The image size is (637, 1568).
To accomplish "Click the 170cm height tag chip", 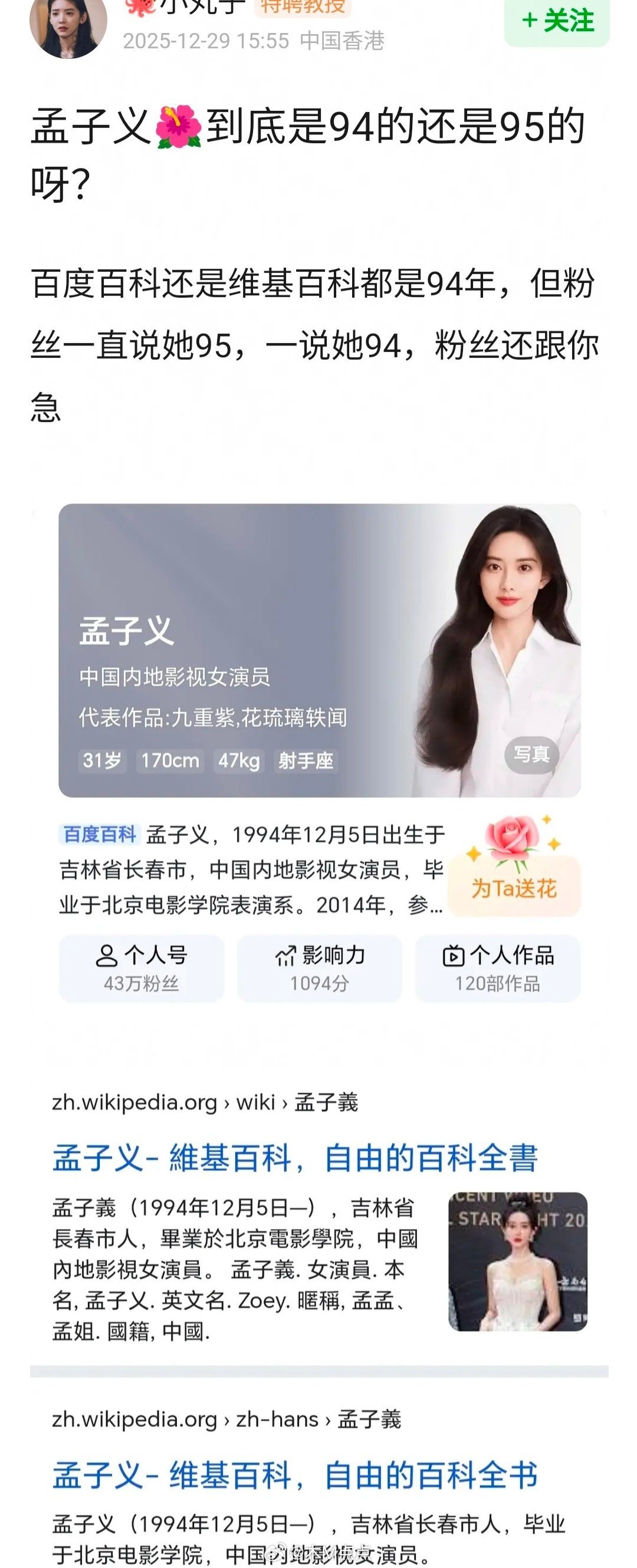I will click(171, 760).
